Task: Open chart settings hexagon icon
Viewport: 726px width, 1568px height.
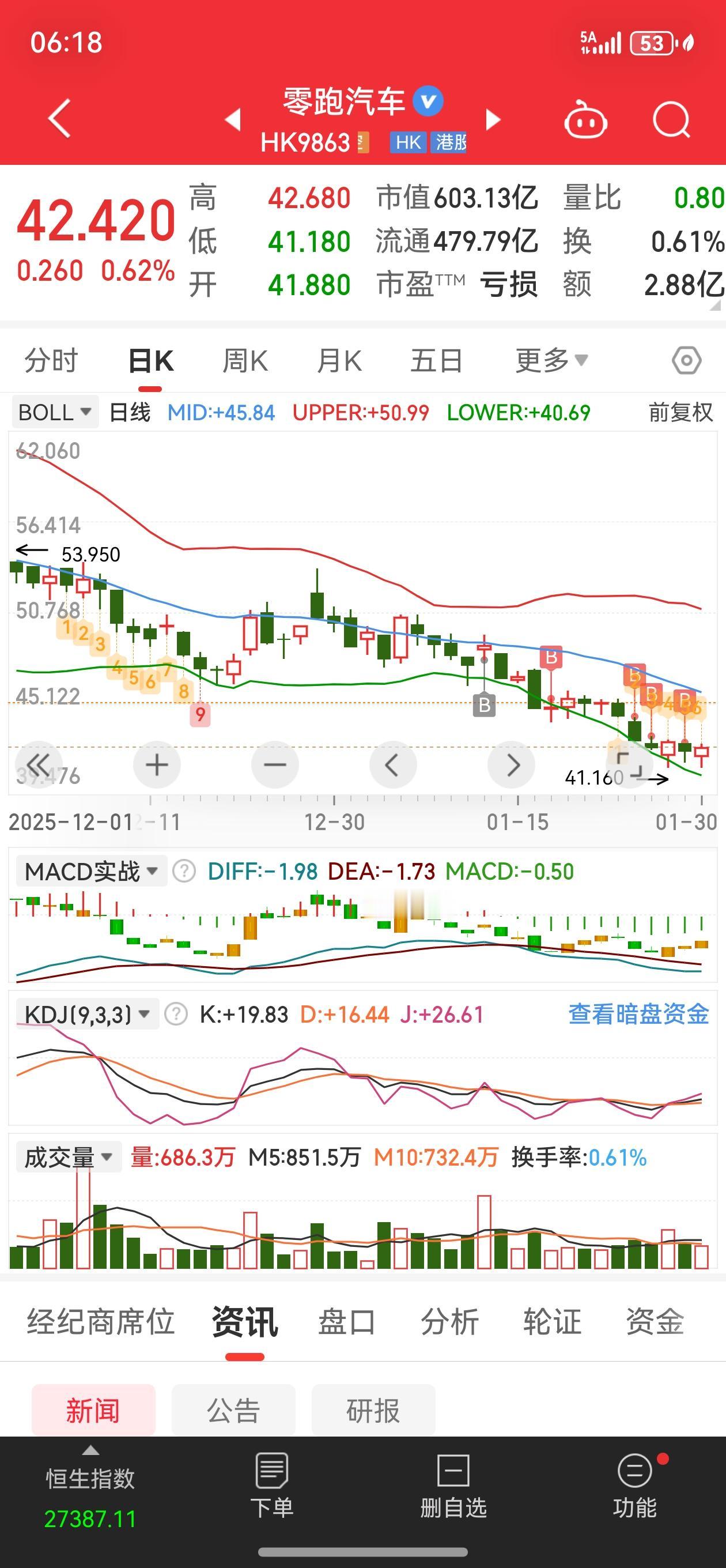Action: tap(686, 361)
